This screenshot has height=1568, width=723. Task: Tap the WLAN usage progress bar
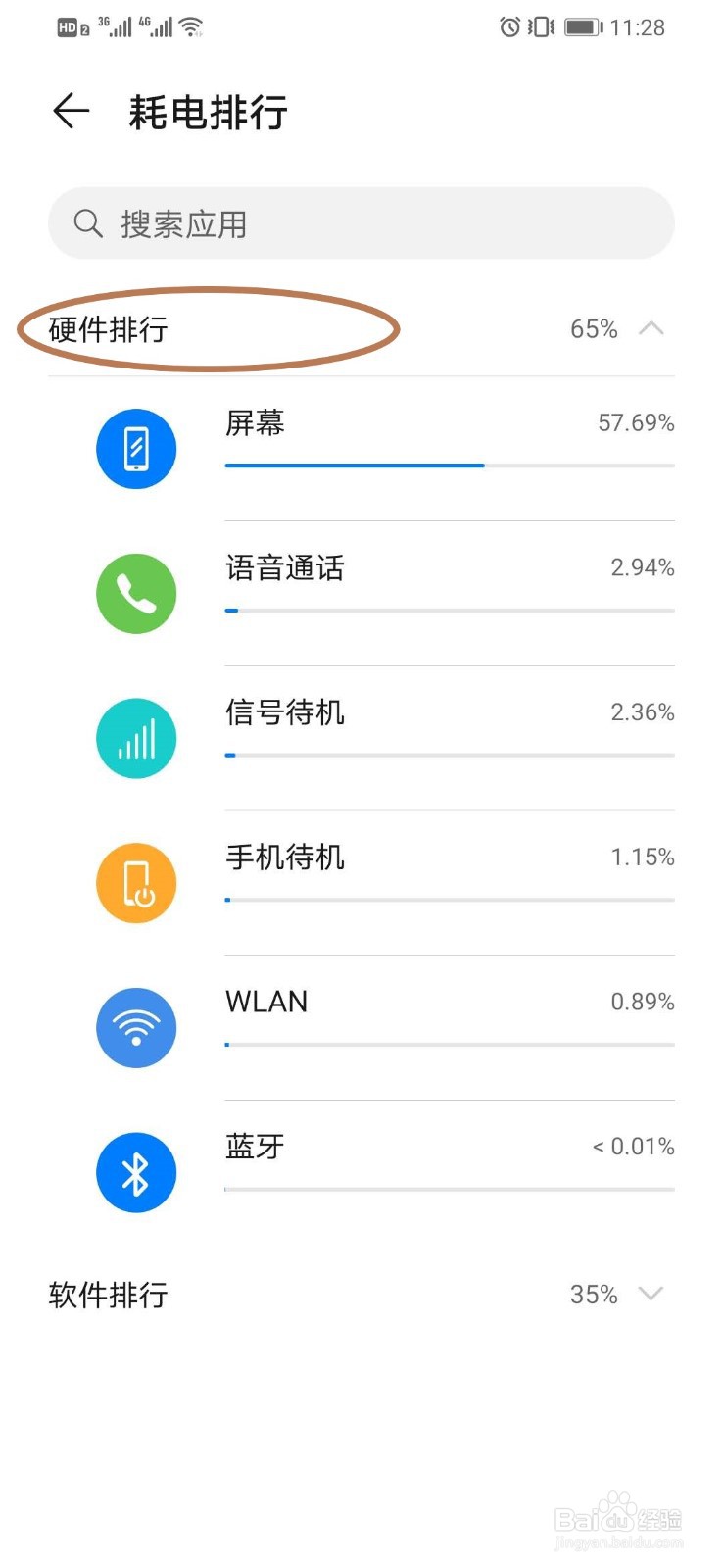[x=449, y=1044]
